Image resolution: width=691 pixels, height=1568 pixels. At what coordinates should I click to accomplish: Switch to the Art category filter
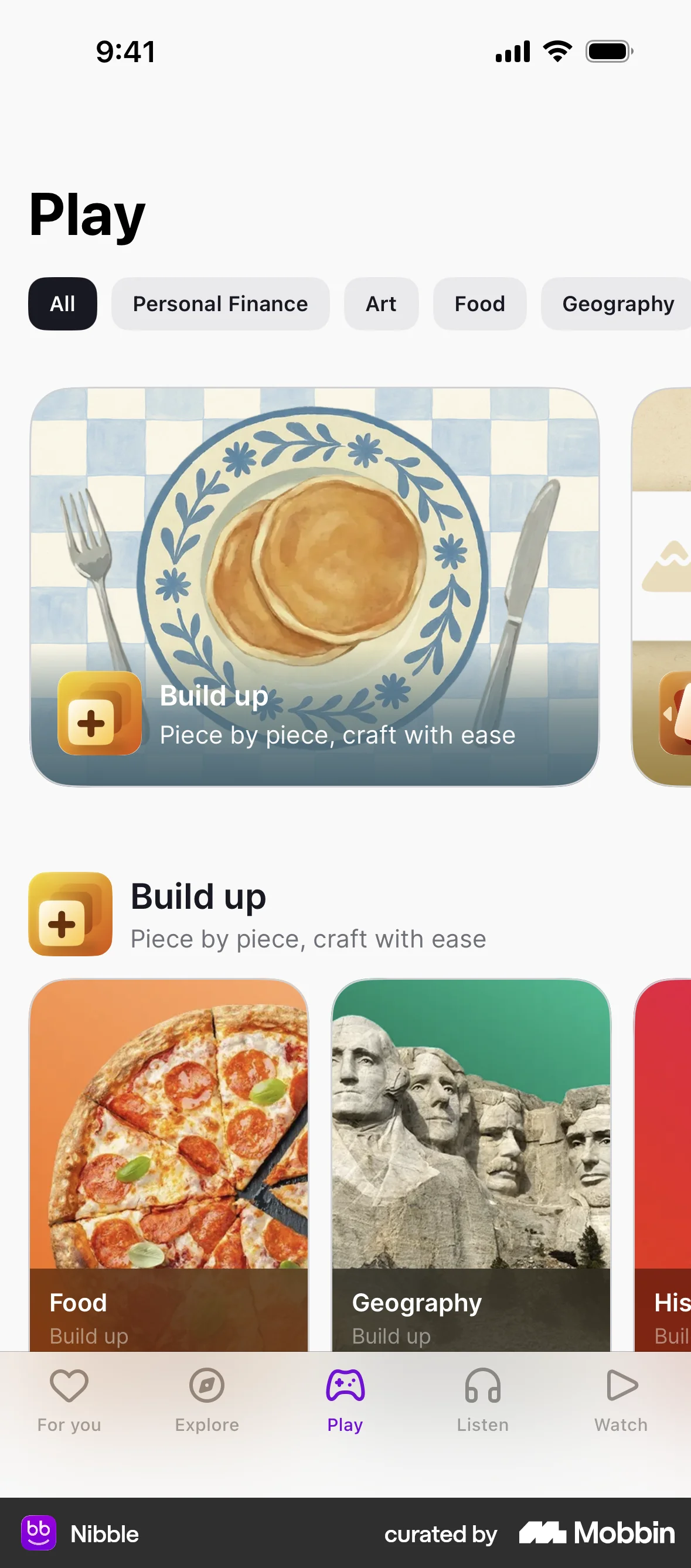point(380,303)
